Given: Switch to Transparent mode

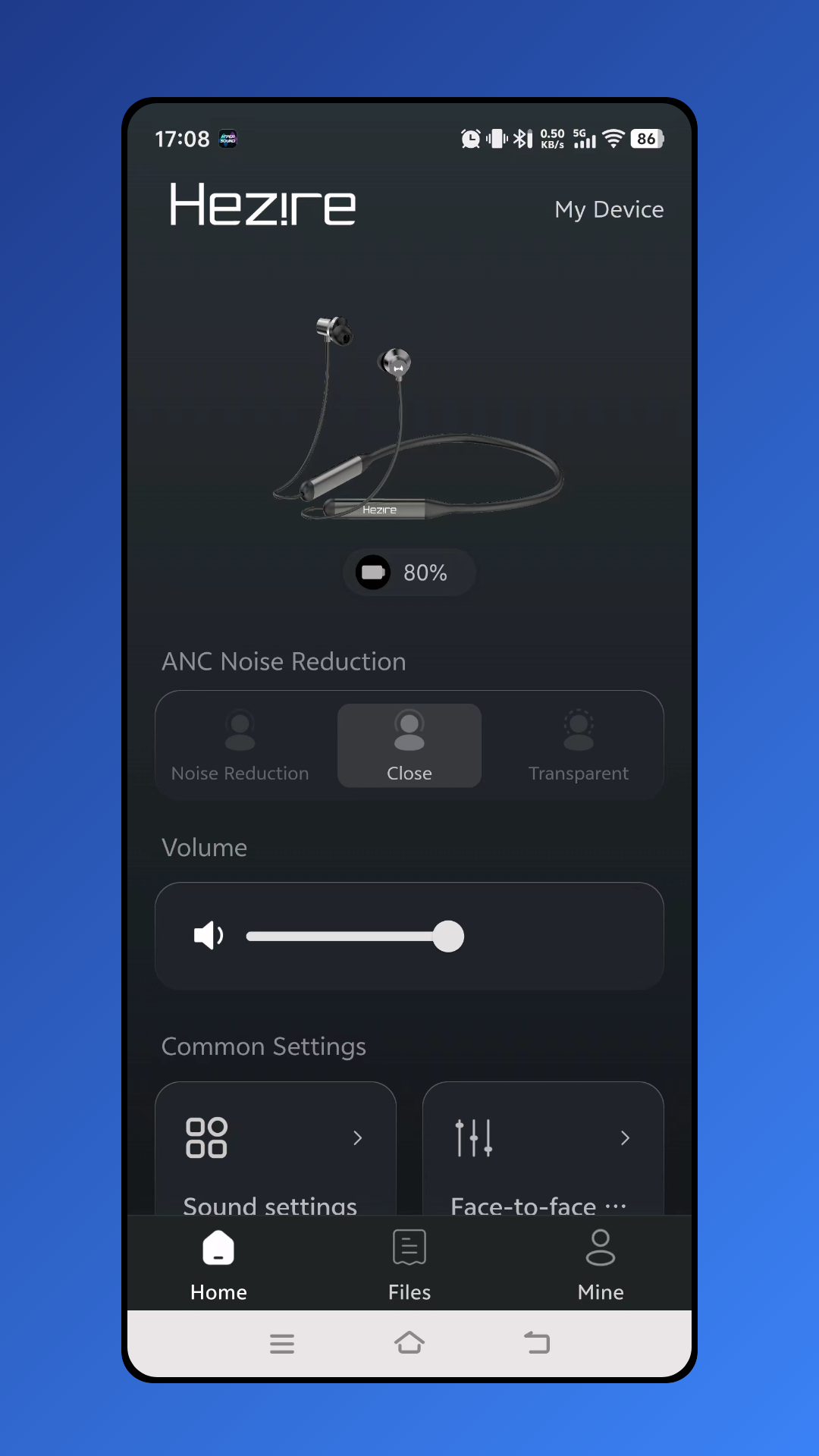Looking at the screenshot, I should tap(579, 746).
